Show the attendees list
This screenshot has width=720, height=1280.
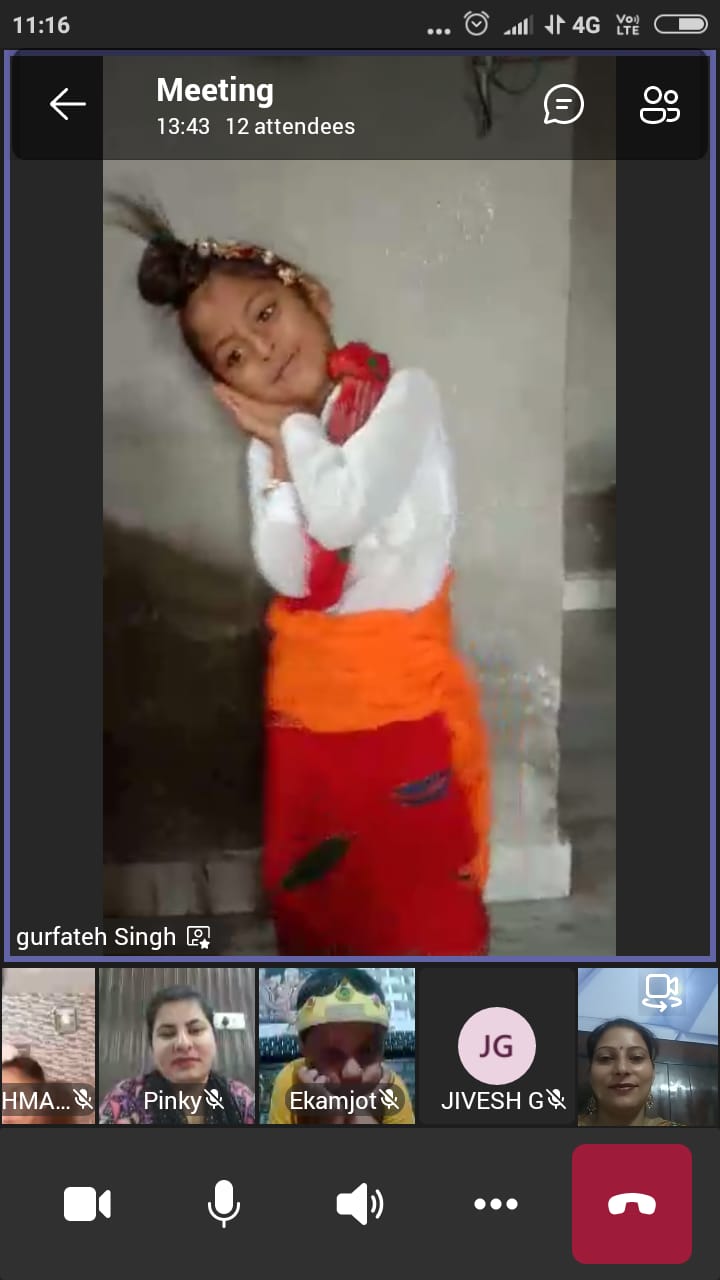click(x=659, y=105)
